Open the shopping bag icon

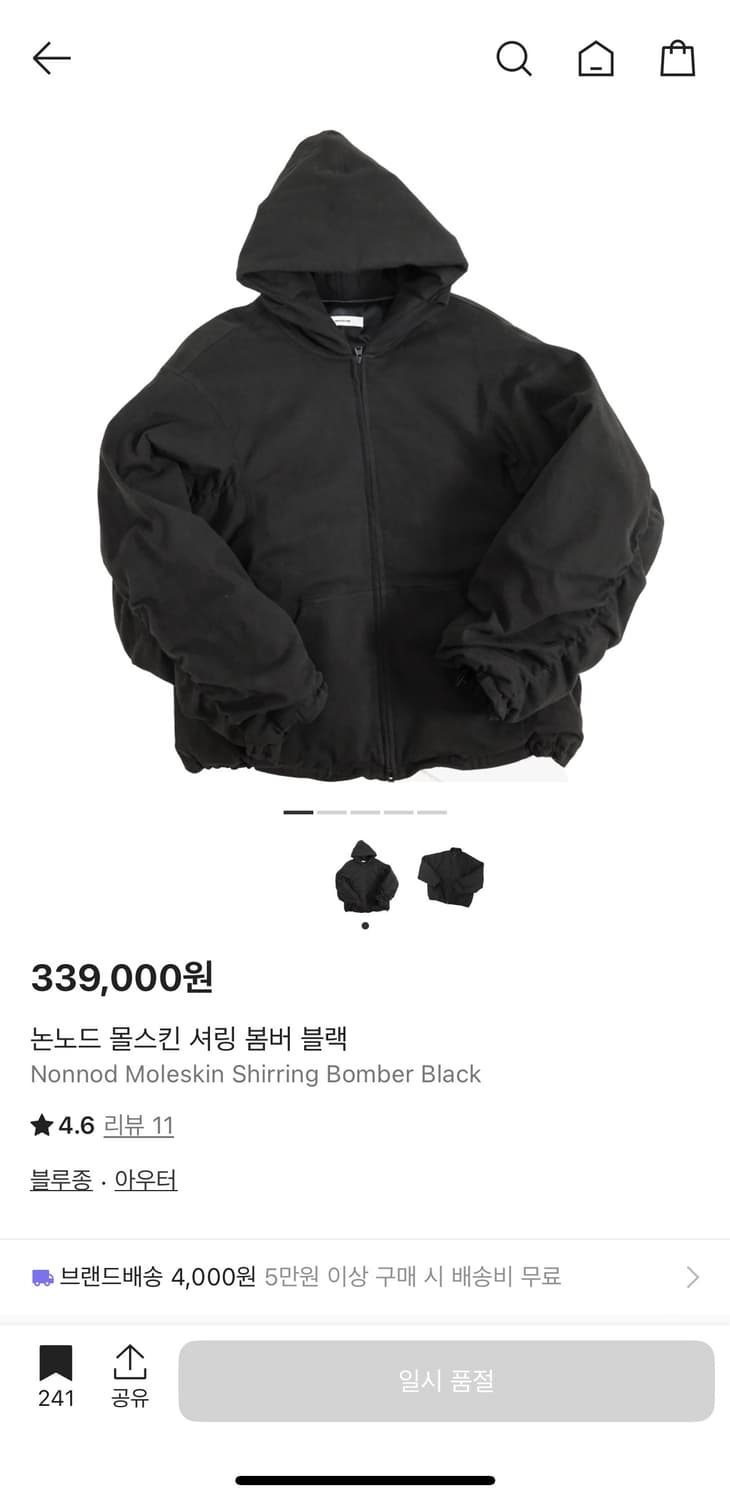pos(678,58)
